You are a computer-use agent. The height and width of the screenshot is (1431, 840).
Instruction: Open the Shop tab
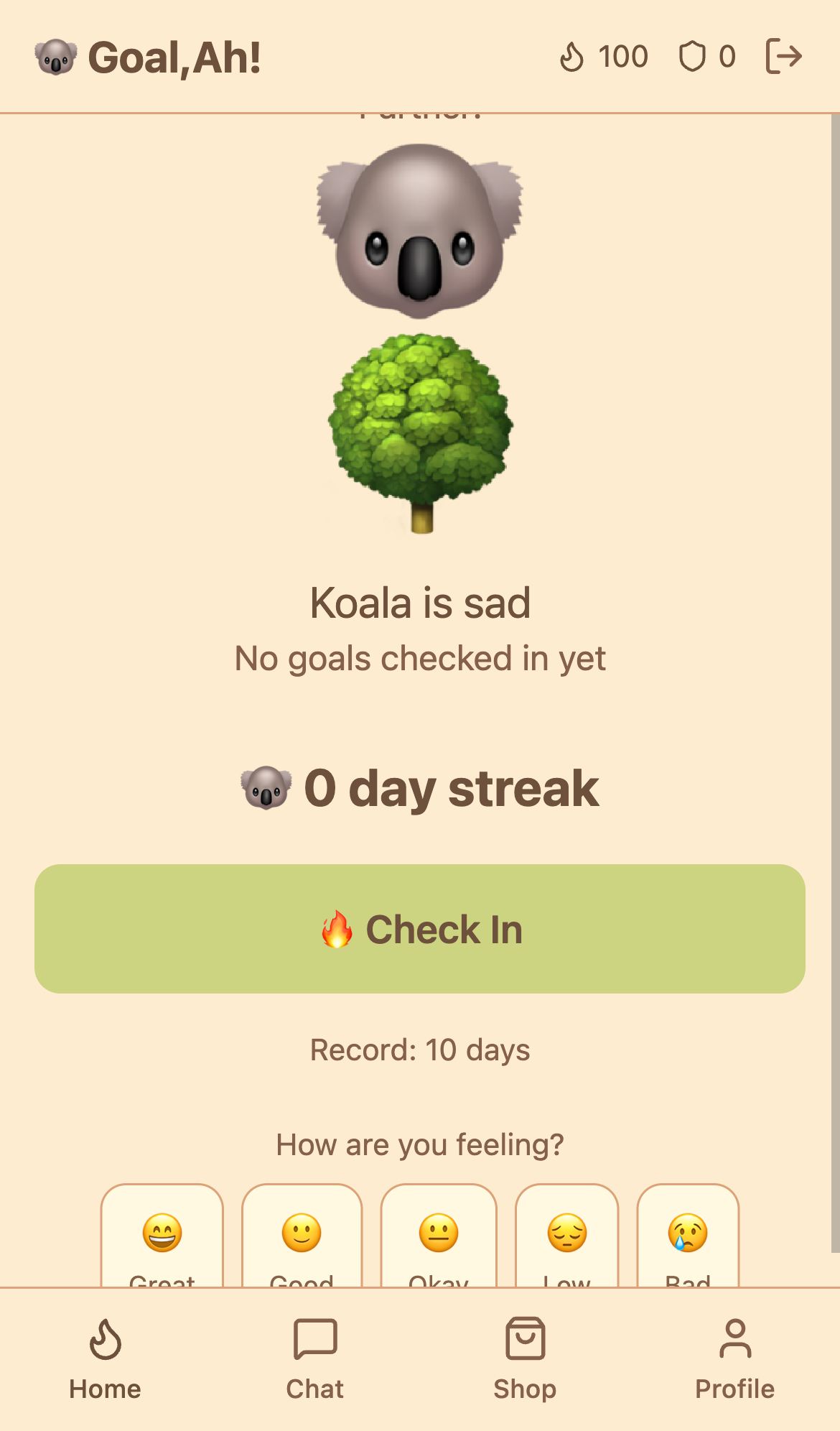pos(525,1358)
